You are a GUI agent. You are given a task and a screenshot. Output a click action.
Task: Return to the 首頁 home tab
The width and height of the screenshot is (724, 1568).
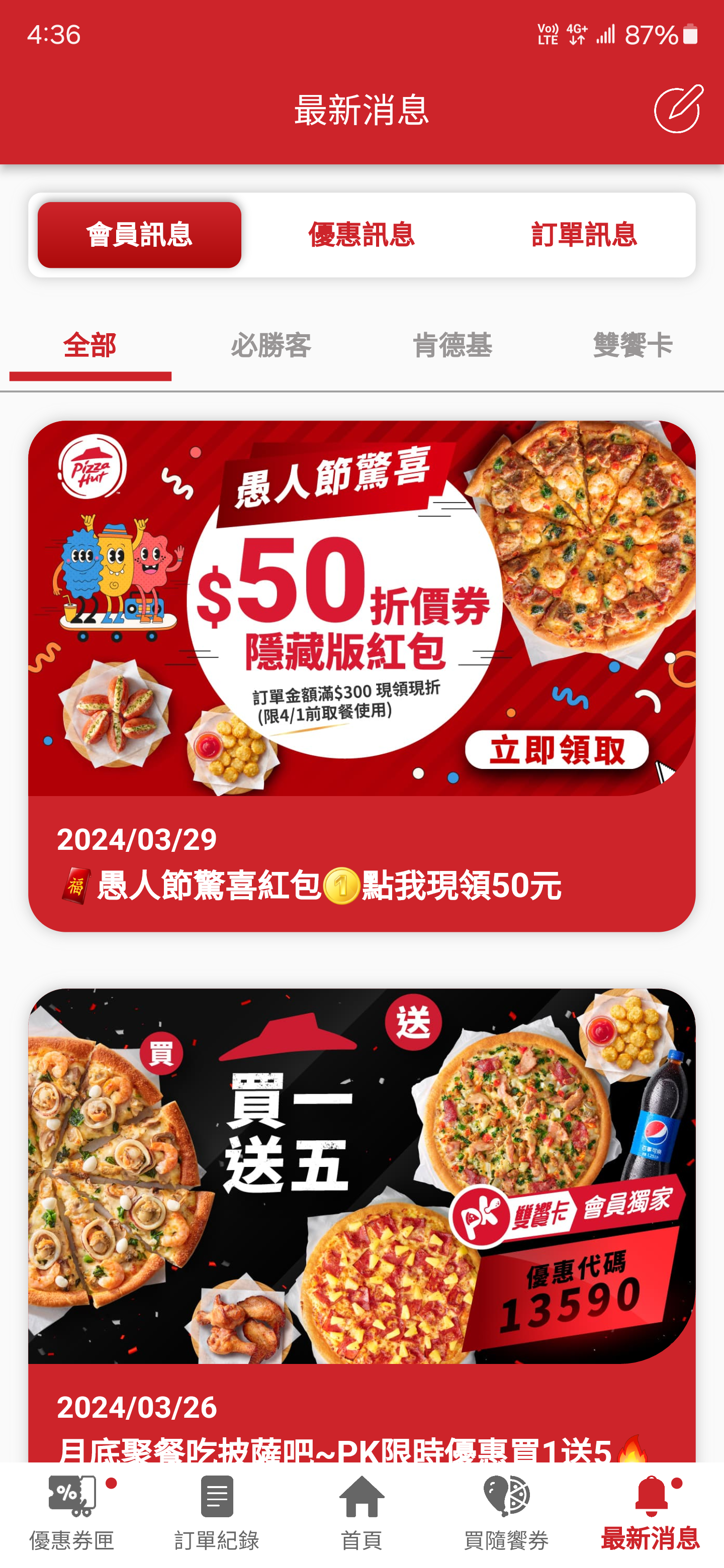pyautogui.click(x=361, y=1513)
